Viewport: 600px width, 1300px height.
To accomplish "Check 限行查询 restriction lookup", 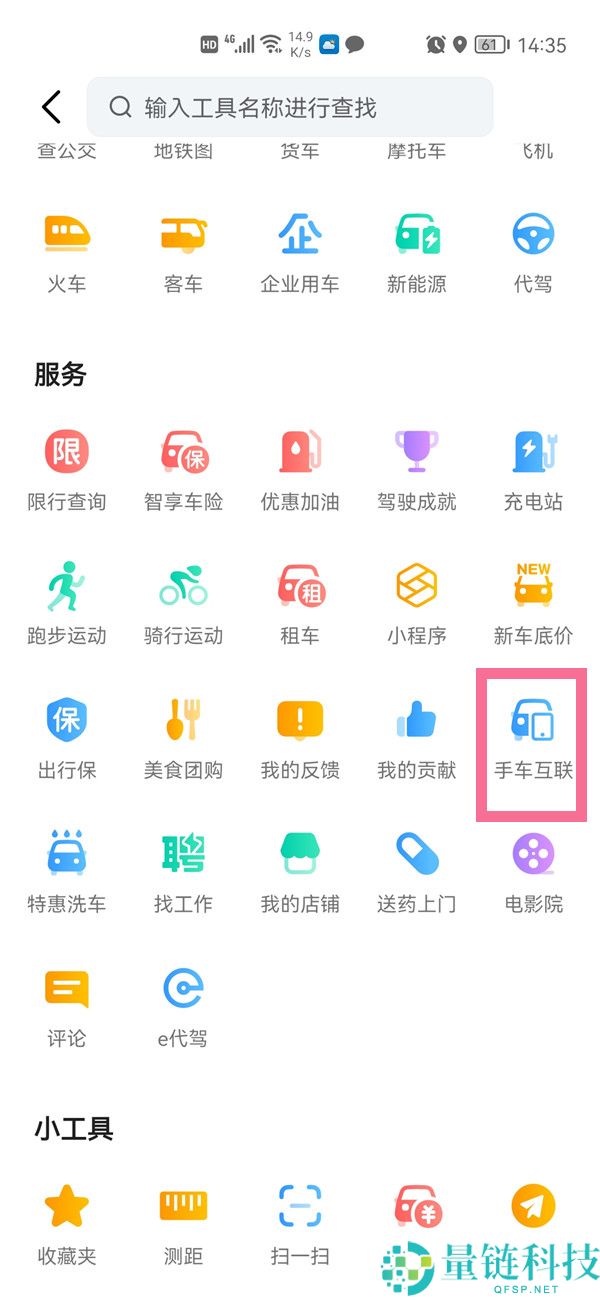I will point(67,468).
